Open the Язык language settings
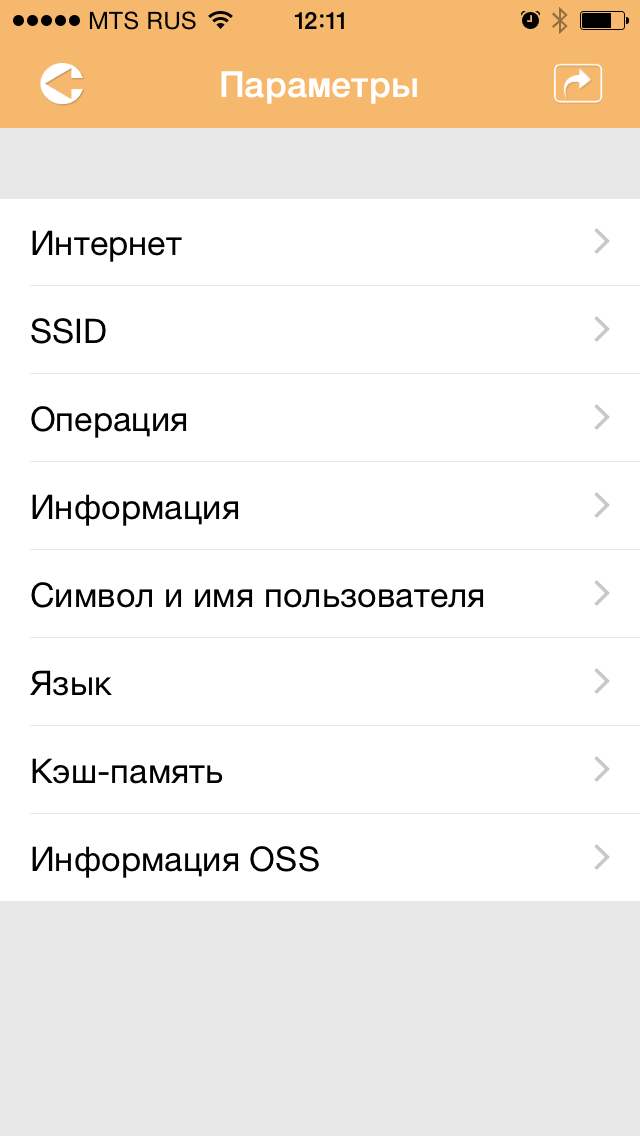The width and height of the screenshot is (640, 1136). 320,683
